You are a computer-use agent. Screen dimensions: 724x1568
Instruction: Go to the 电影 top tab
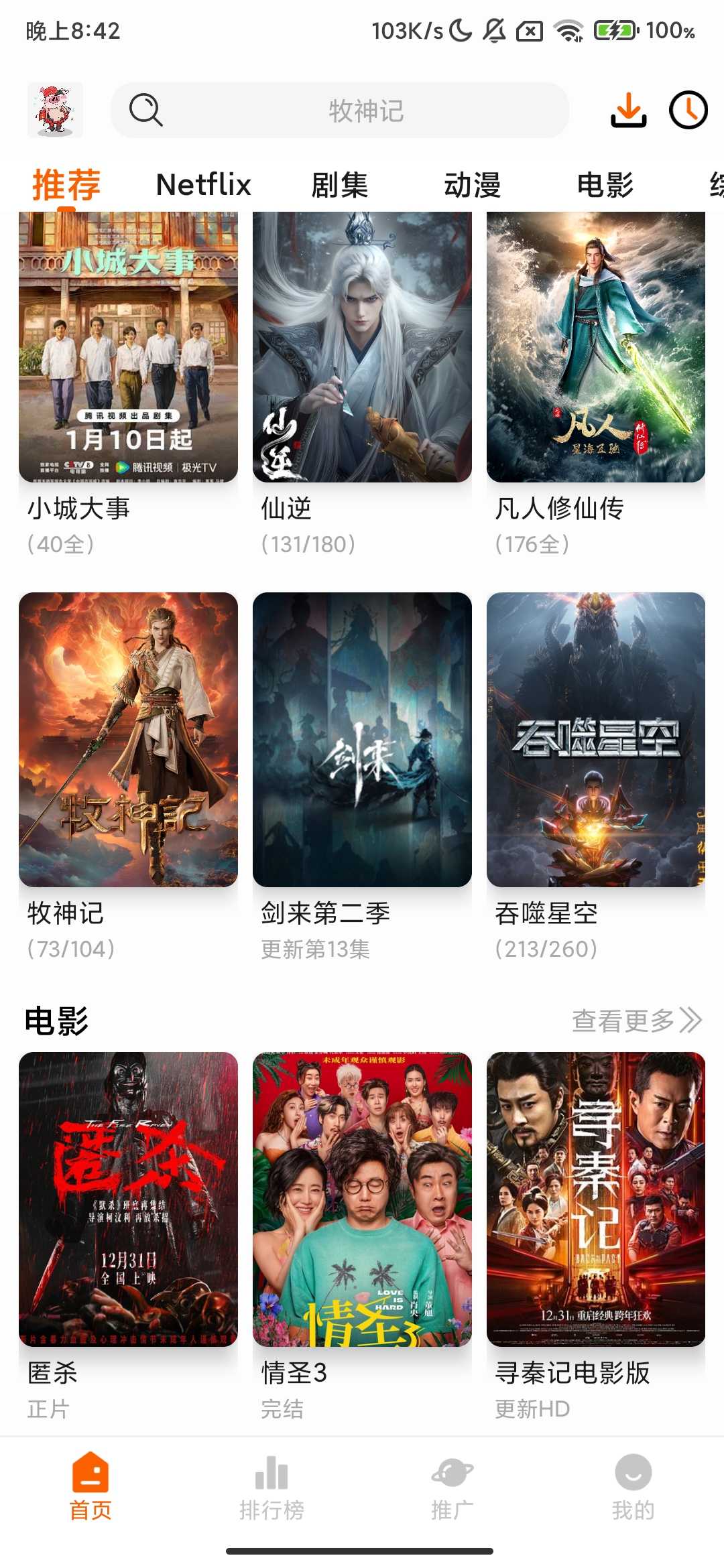[605, 185]
